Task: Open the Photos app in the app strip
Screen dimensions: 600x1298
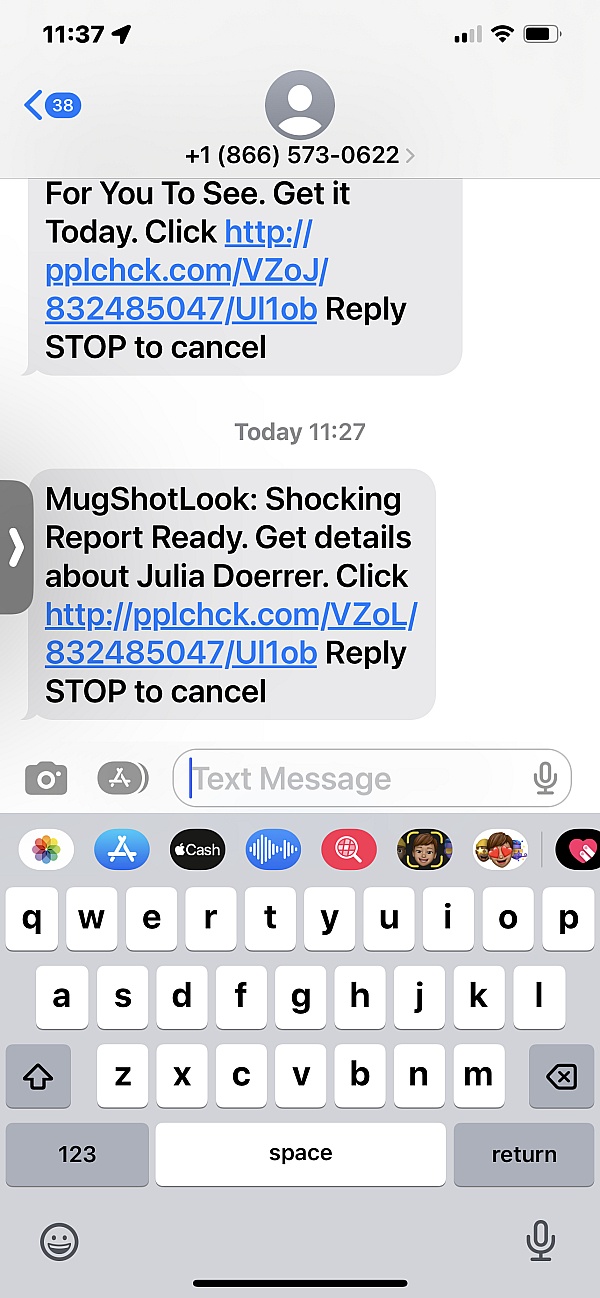Action: point(46,850)
